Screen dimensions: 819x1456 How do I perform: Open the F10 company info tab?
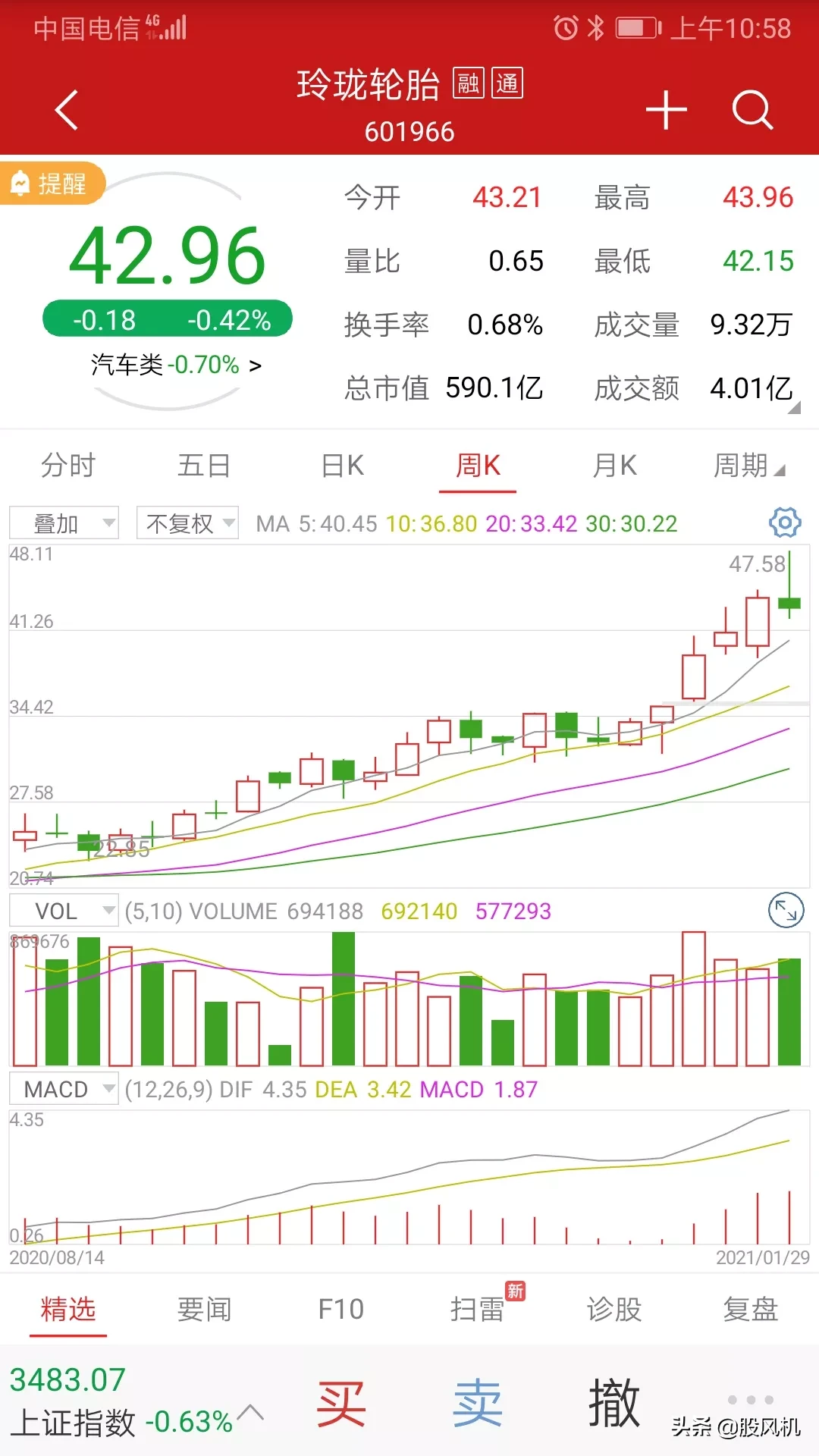coord(340,1310)
